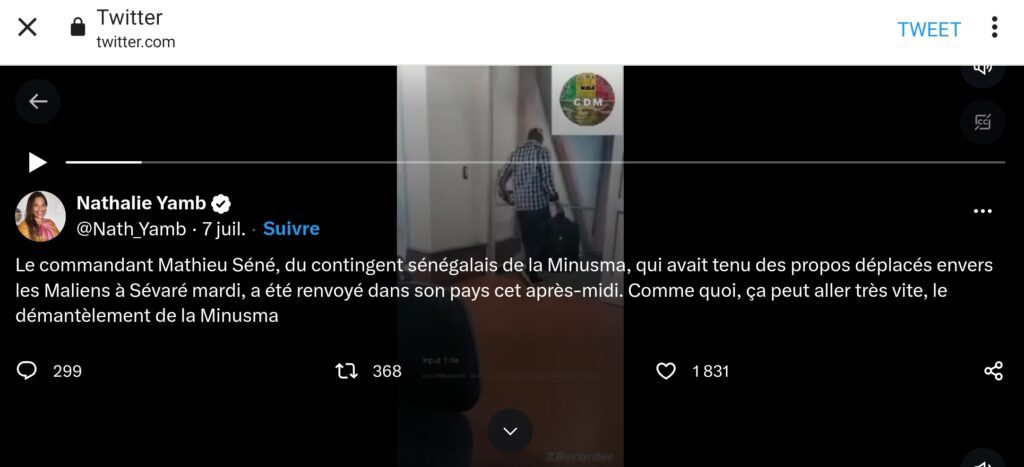Toggle video captions off icon
This screenshot has height=467, width=1024.
click(982, 122)
